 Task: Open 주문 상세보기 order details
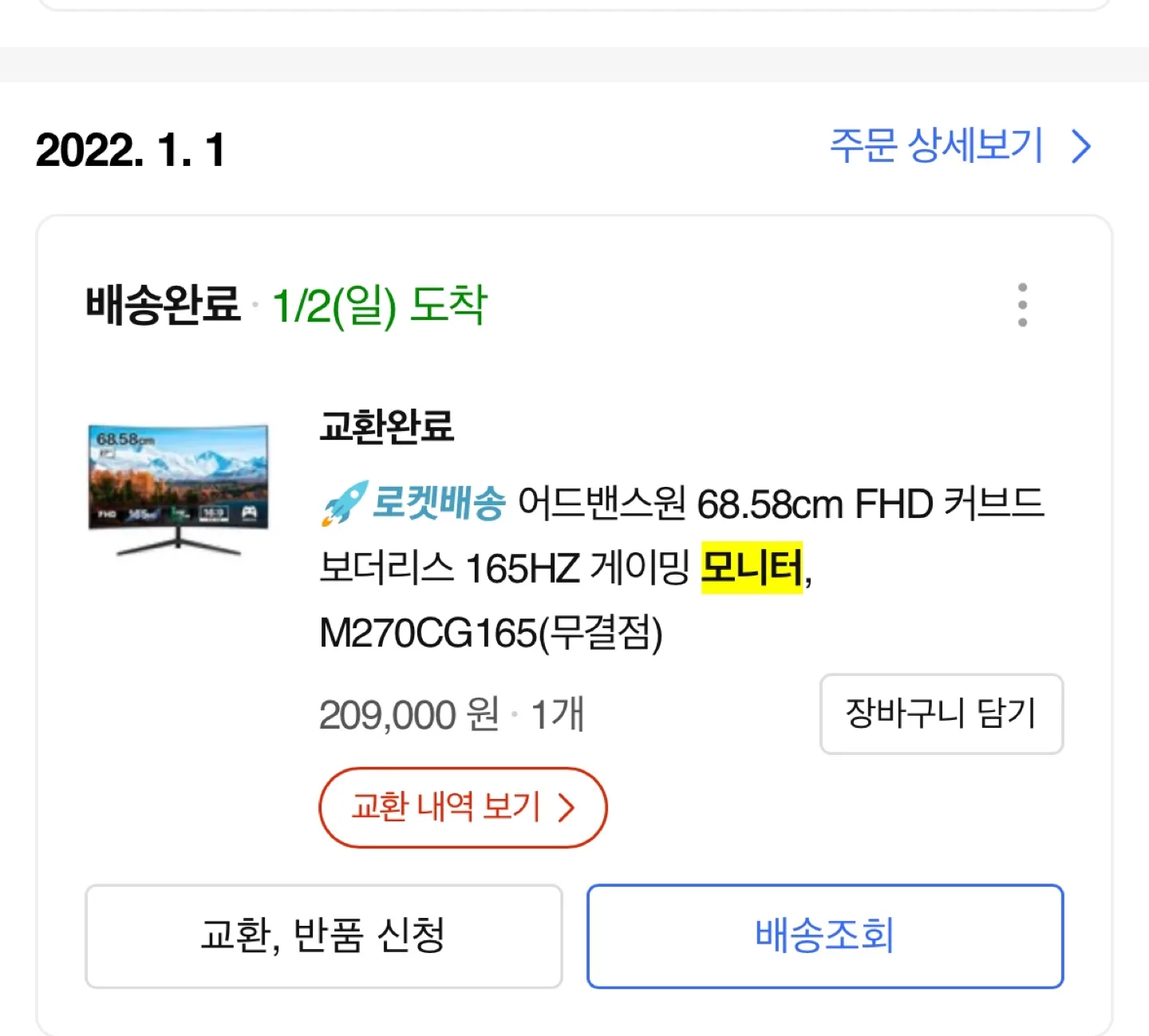click(x=959, y=146)
